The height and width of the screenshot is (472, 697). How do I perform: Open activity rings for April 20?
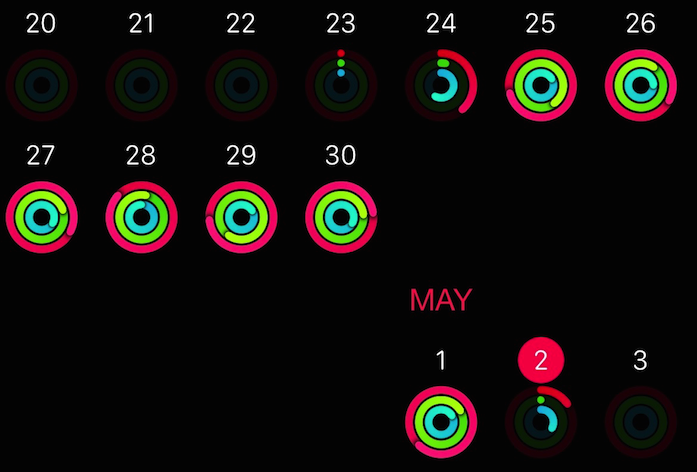(x=41, y=86)
